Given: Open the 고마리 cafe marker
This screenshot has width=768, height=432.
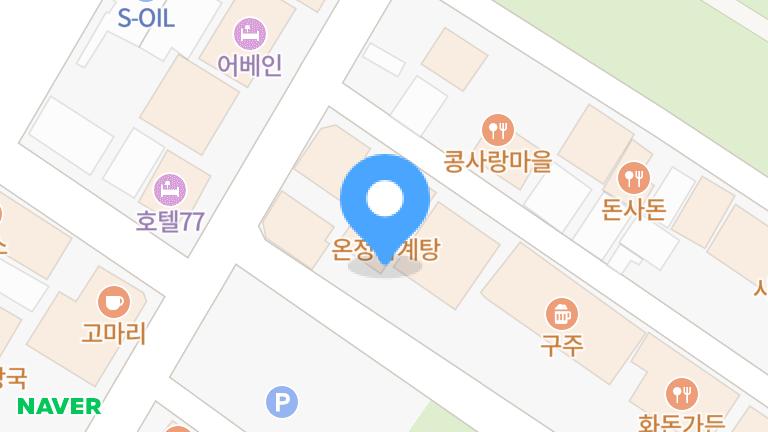Looking at the screenshot, I should coord(113,301).
